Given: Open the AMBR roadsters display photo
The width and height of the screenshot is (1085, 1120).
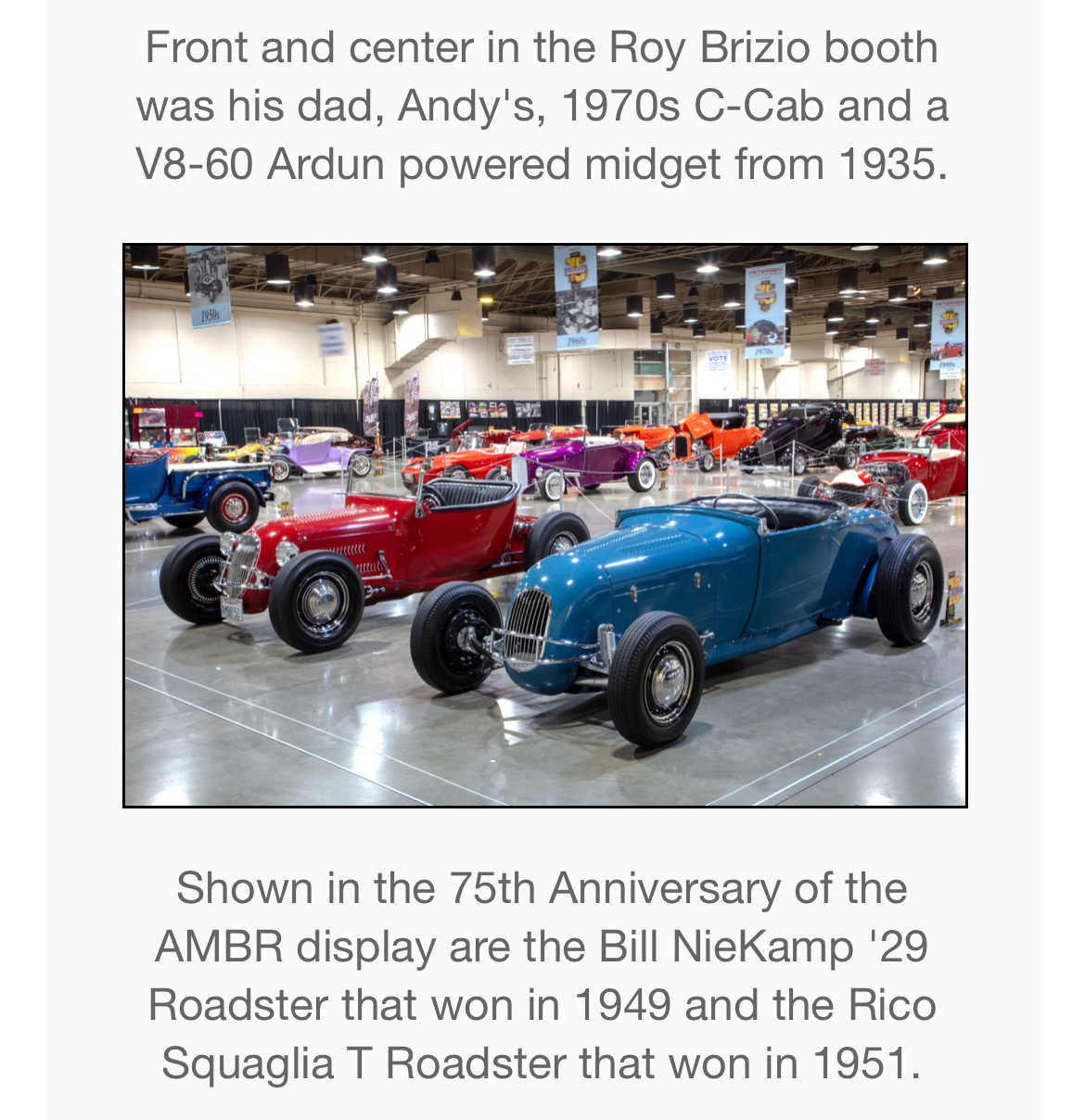Looking at the screenshot, I should coord(545,526).
